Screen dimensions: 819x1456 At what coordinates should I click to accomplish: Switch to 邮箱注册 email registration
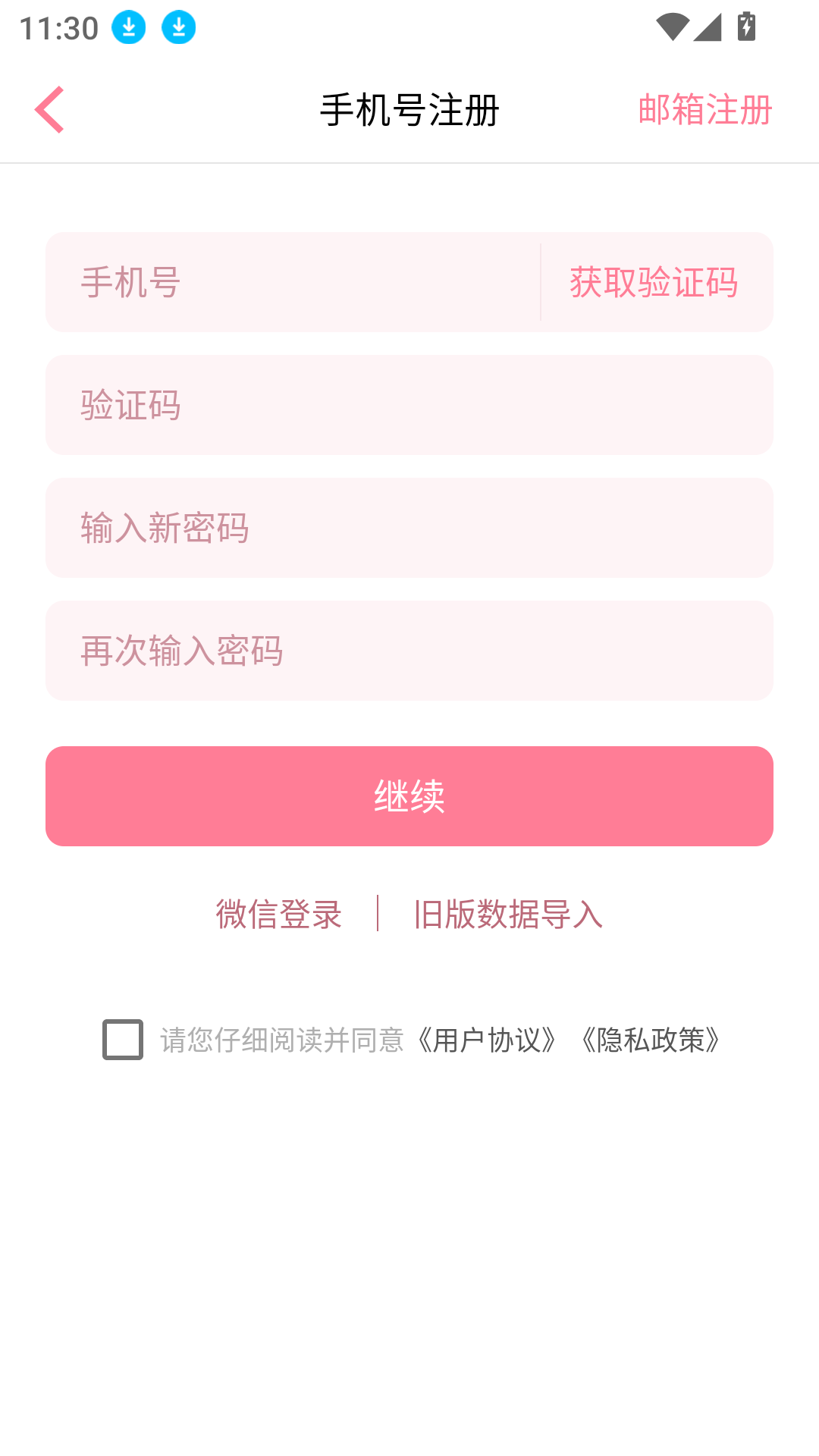tap(704, 108)
